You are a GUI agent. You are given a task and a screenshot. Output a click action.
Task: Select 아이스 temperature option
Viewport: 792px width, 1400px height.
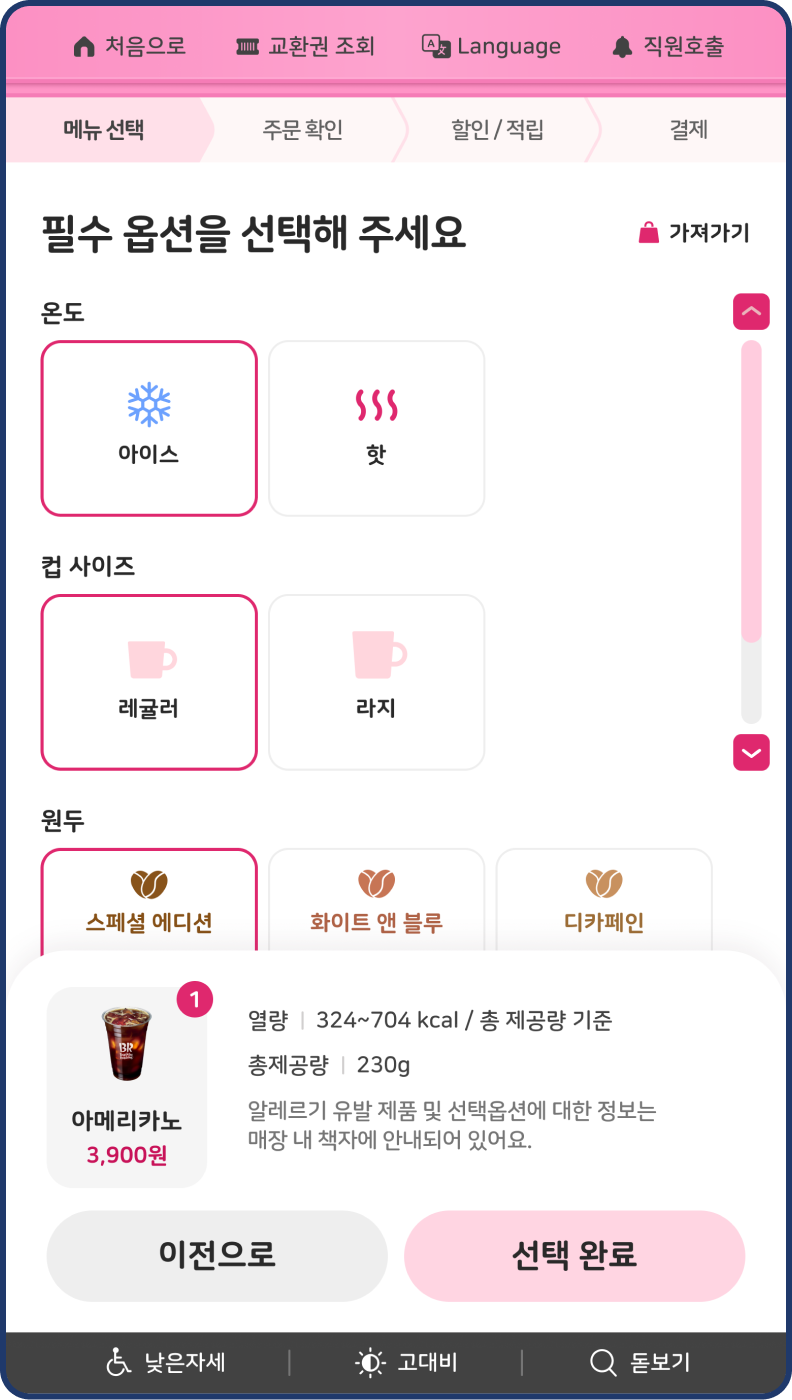(x=149, y=428)
